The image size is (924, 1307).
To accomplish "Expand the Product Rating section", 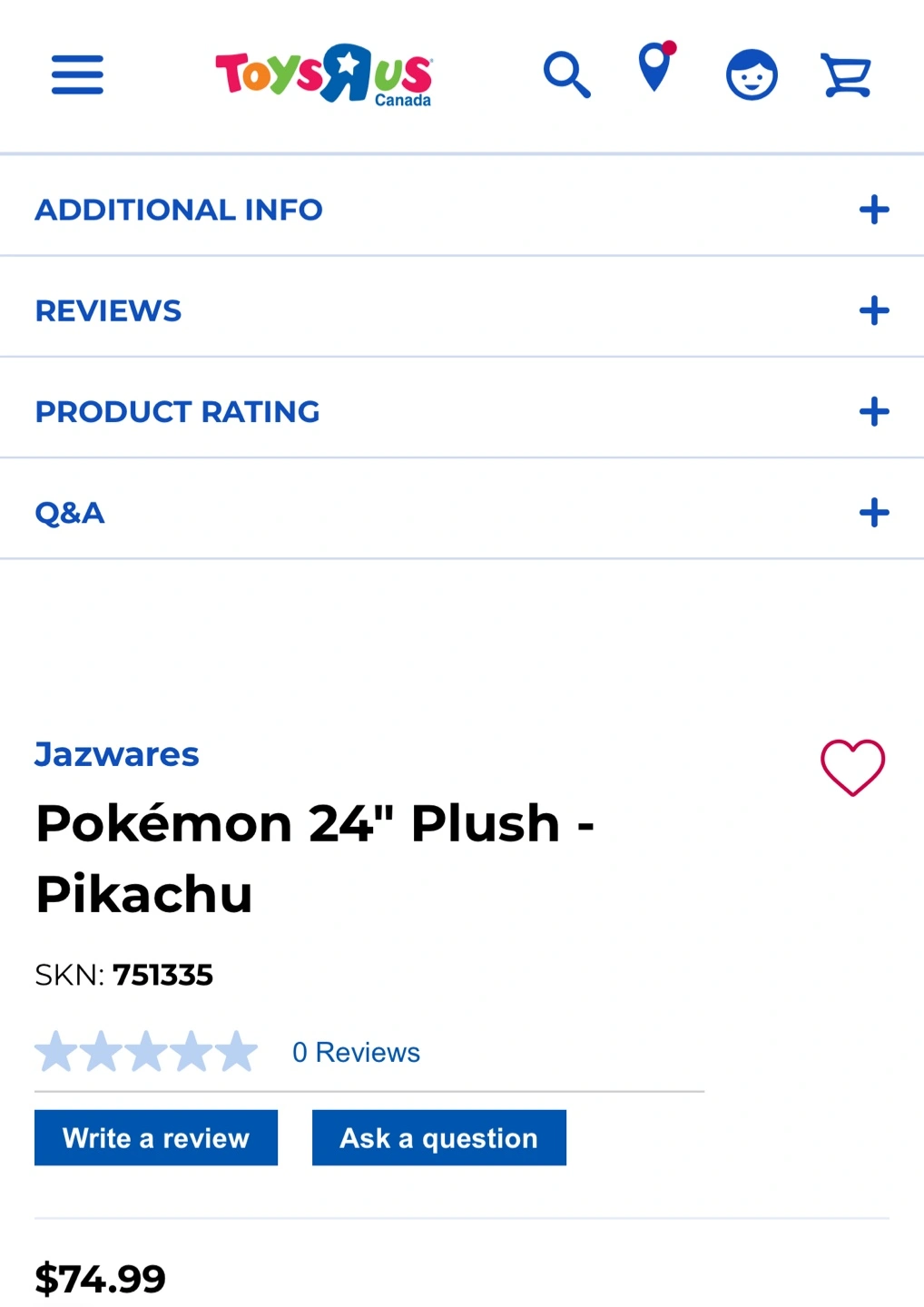I will pyautogui.click(x=873, y=411).
